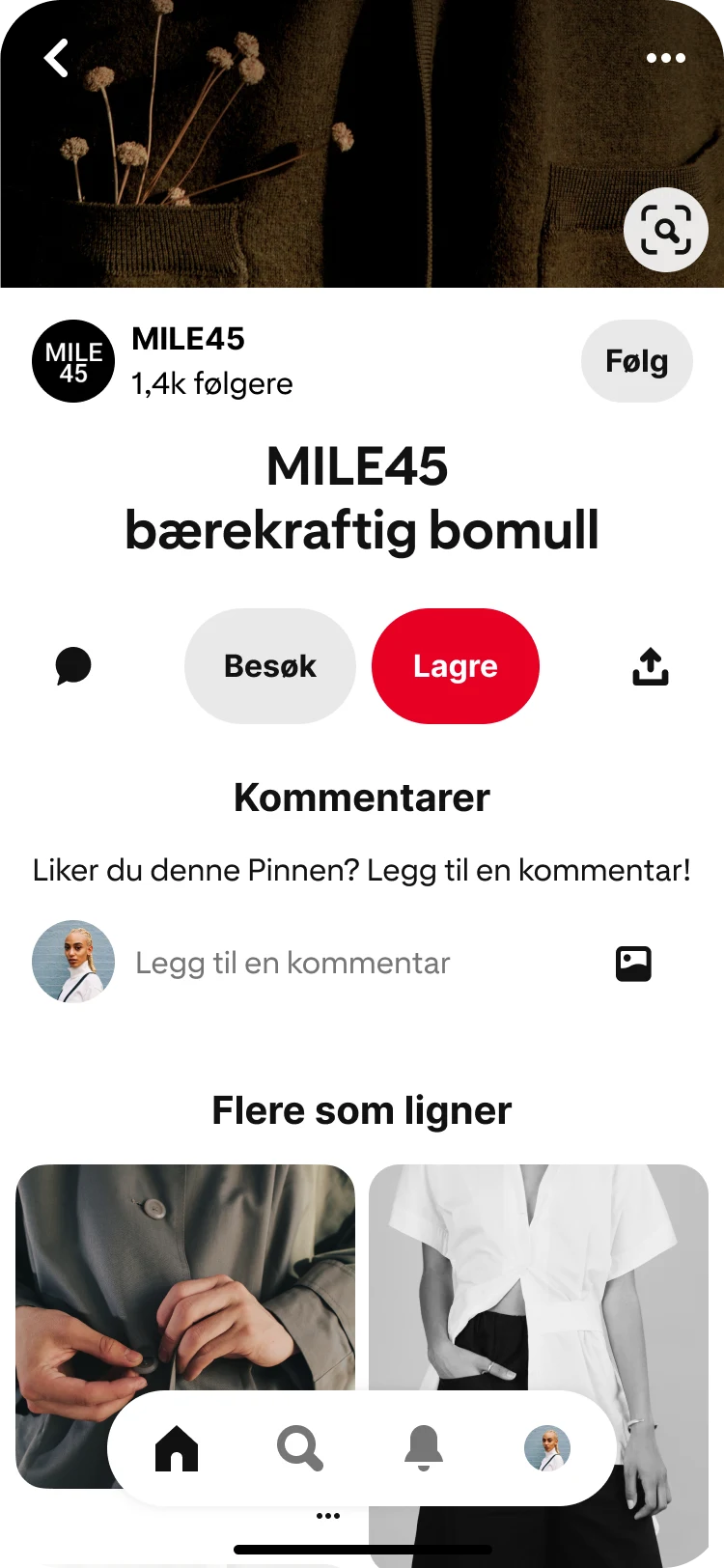The height and width of the screenshot is (1568, 724).
Task: Open search from the bottom navigation
Action: pos(300,1448)
